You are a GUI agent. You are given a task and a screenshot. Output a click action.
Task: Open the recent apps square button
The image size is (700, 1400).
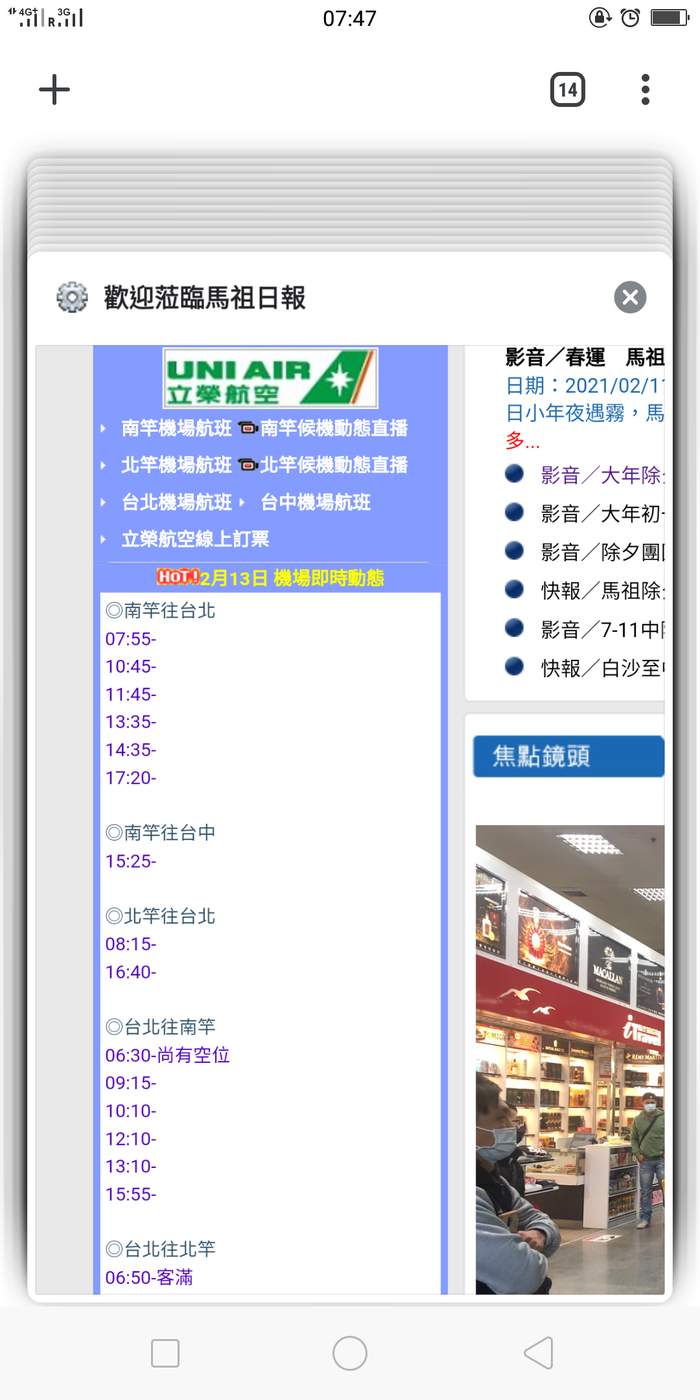pyautogui.click(x=165, y=1353)
